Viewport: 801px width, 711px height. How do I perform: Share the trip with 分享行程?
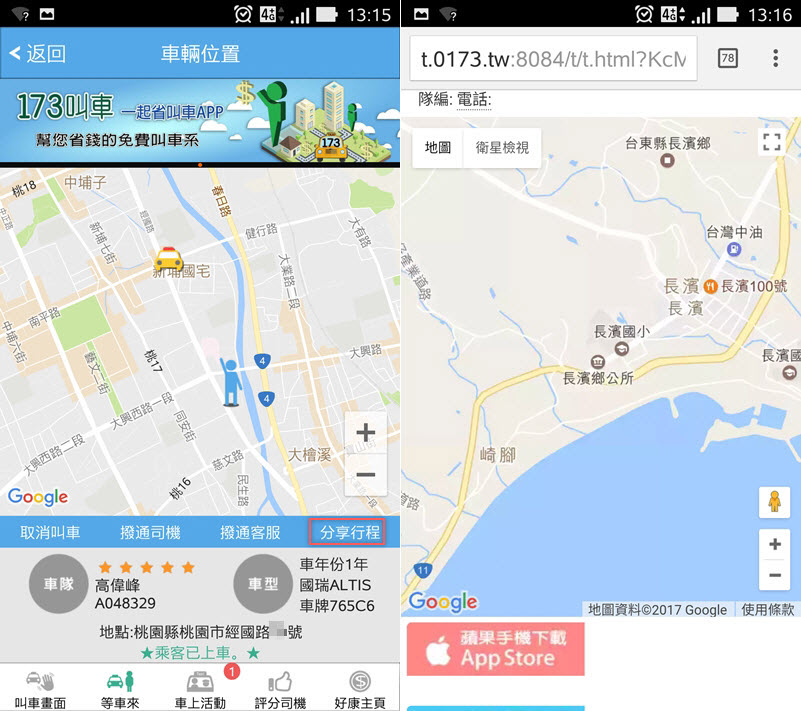pos(350,532)
